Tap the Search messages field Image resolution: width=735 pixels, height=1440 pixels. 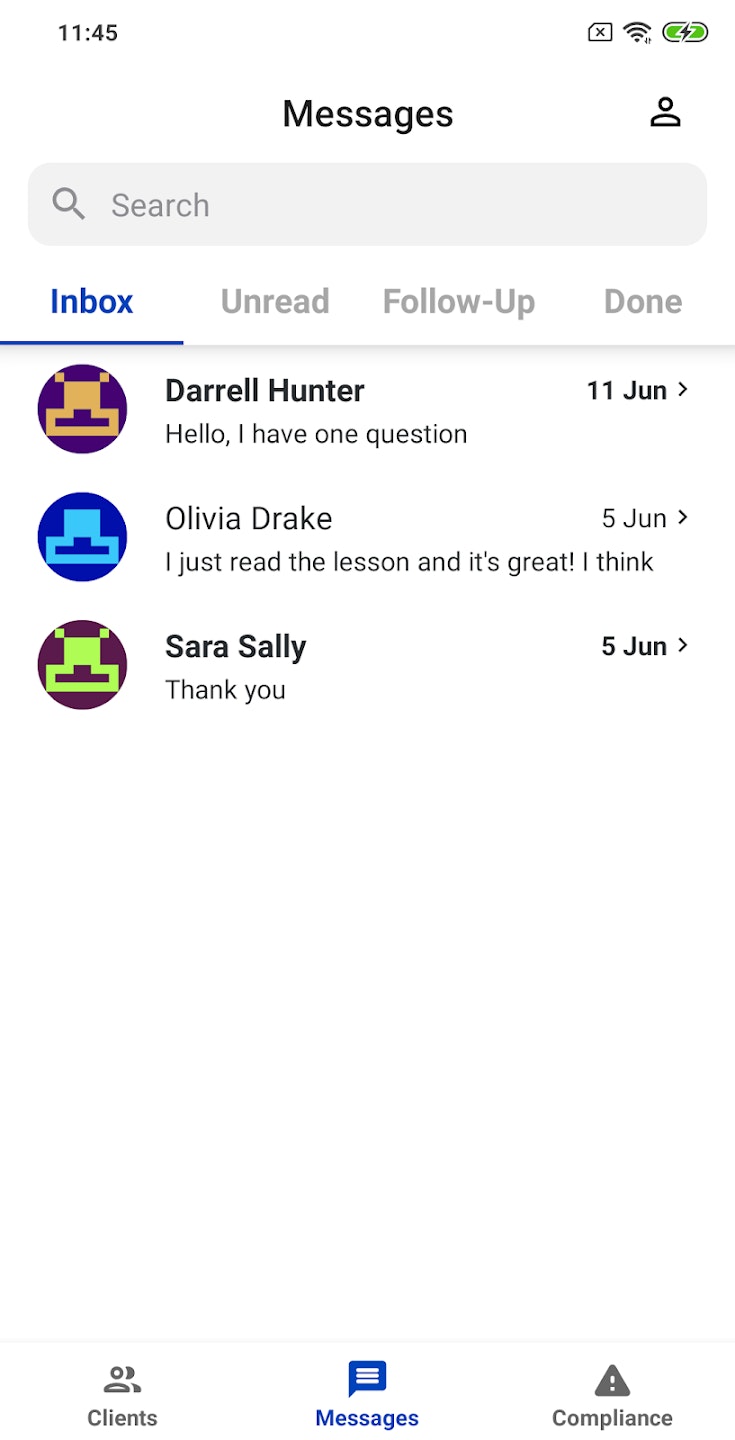pos(367,205)
